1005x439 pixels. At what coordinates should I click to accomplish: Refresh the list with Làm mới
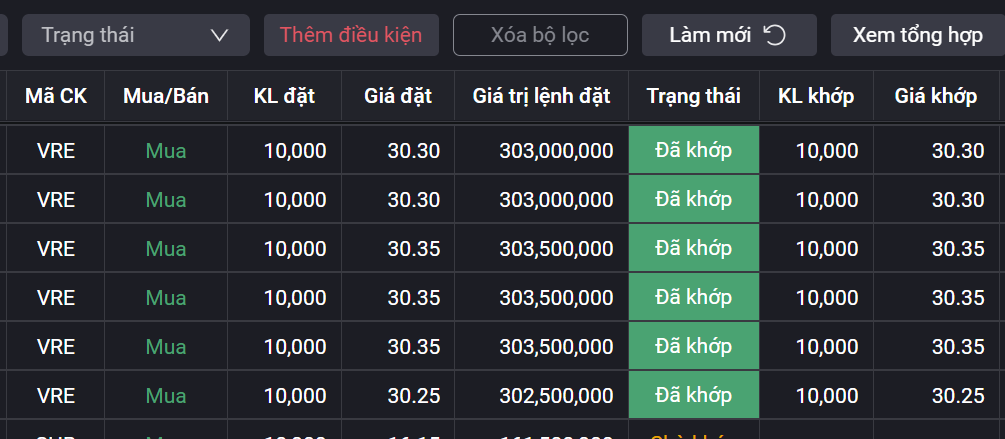(728, 35)
